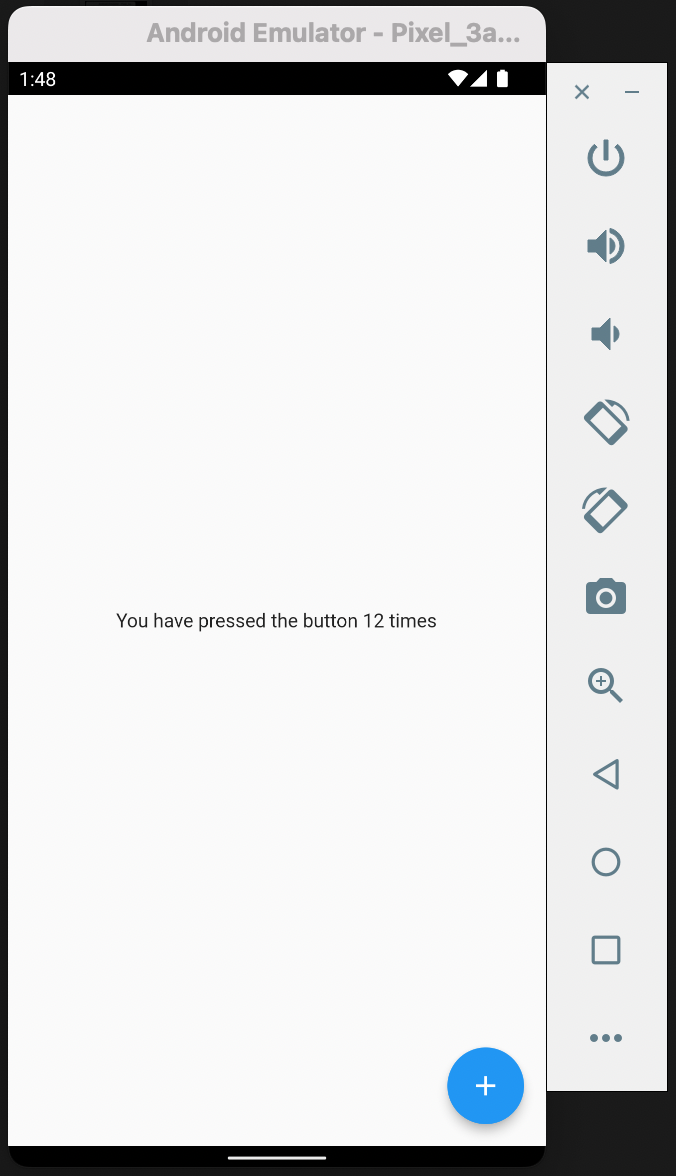Viewport: 676px width, 1176px height.
Task: Open recent apps with the square button
Action: pos(605,950)
